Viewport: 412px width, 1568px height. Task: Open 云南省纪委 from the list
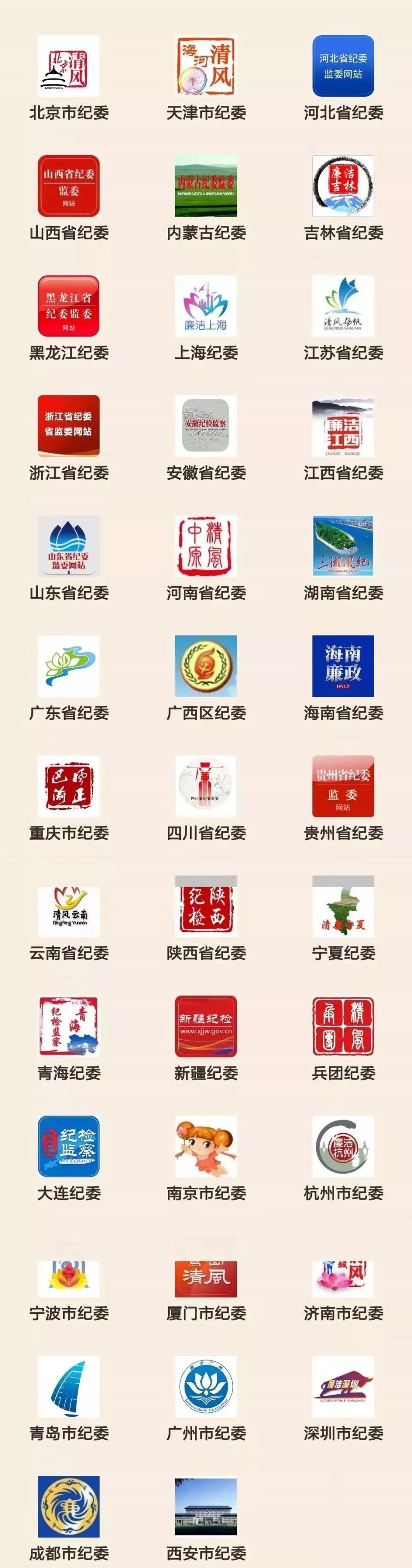[x=68, y=911]
